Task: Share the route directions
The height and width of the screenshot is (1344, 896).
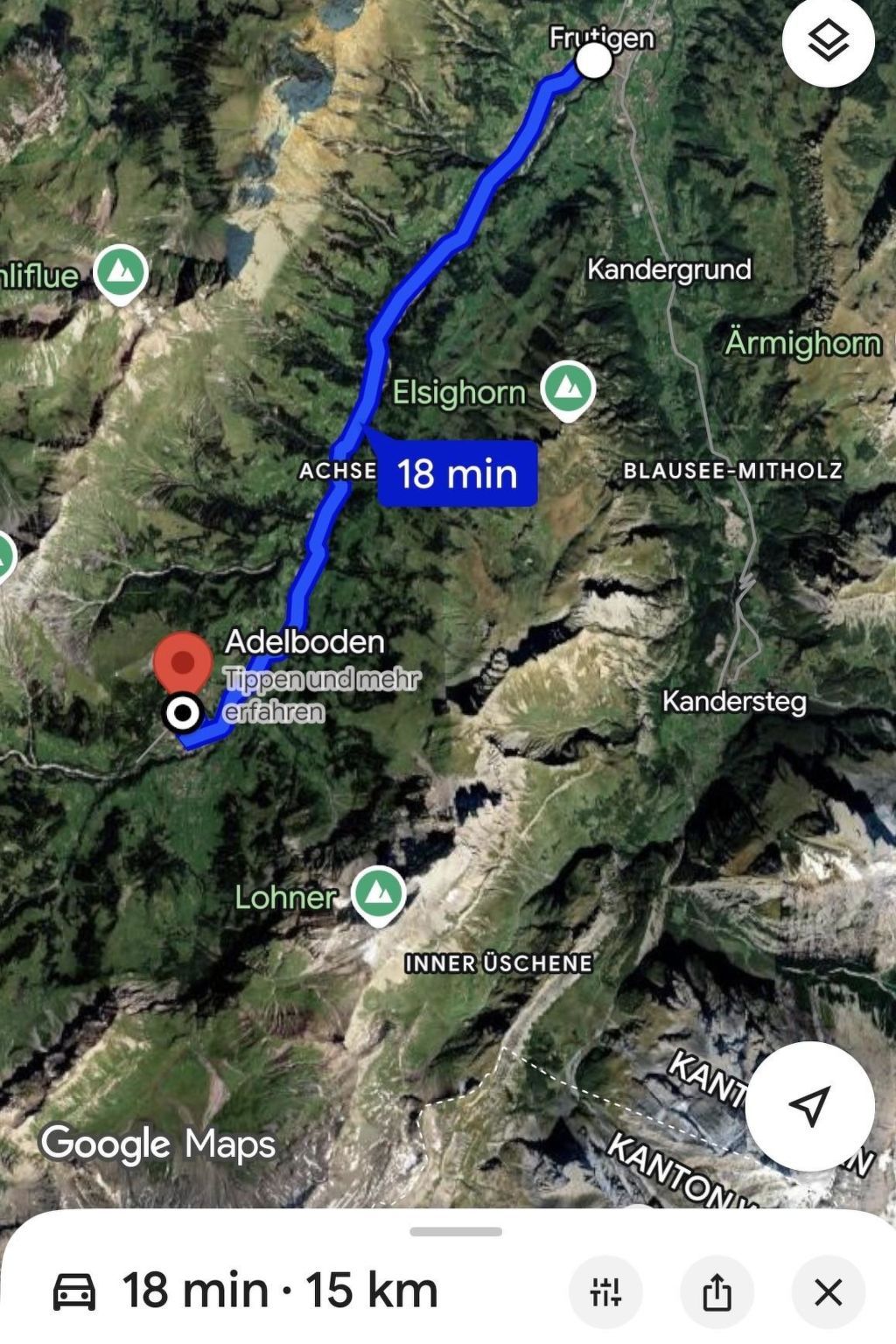Action: (717, 1291)
